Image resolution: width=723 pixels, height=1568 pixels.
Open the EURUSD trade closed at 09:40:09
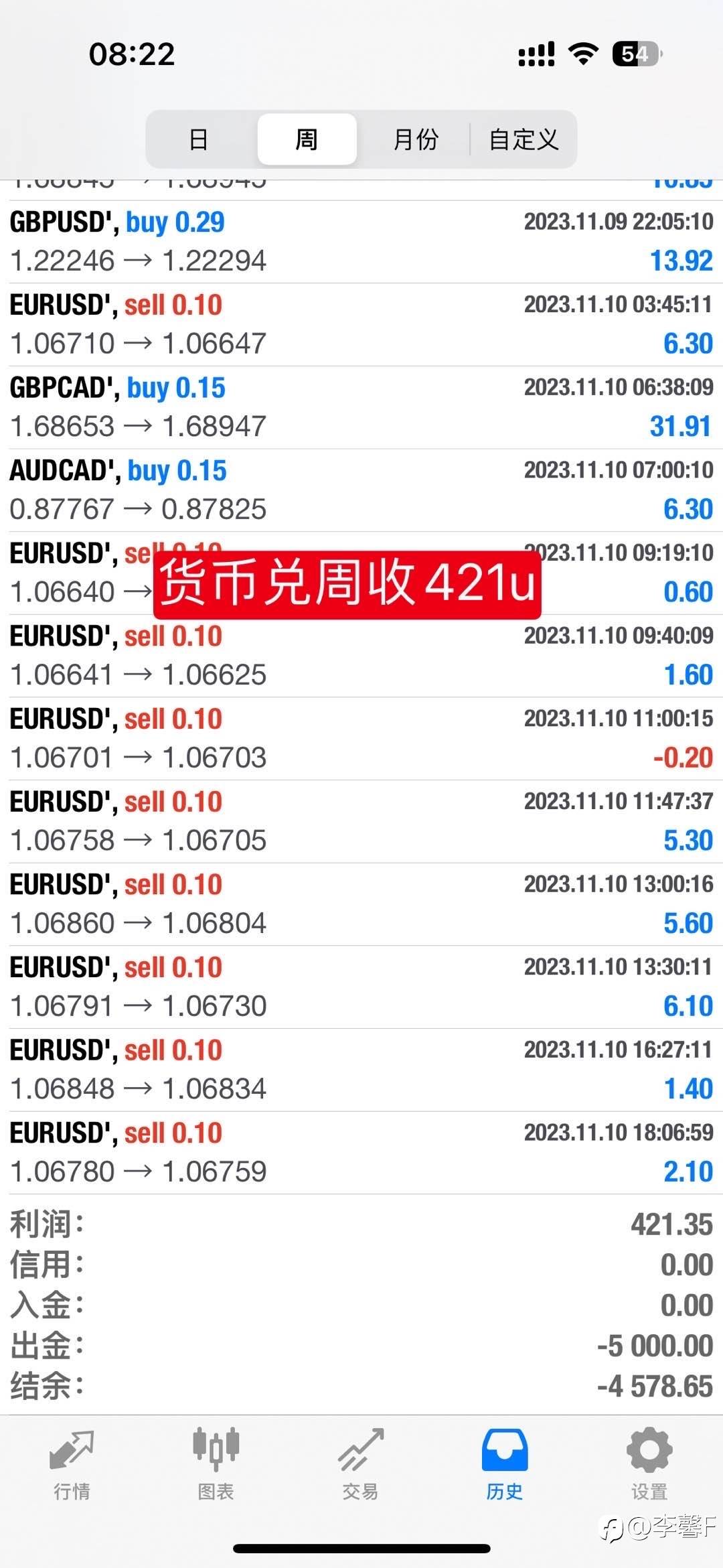[x=361, y=656]
